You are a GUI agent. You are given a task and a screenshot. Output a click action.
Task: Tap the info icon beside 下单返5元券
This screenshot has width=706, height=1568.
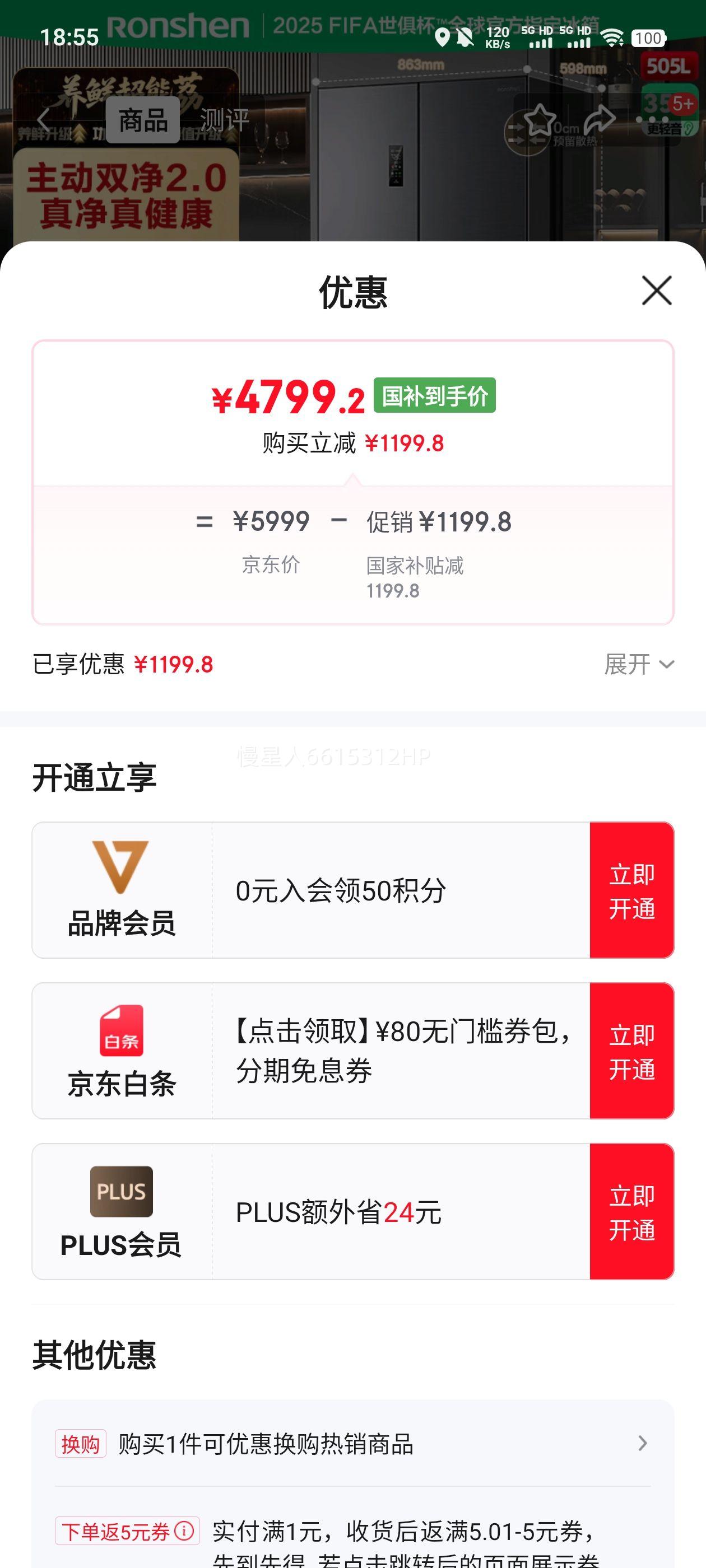184,1530
